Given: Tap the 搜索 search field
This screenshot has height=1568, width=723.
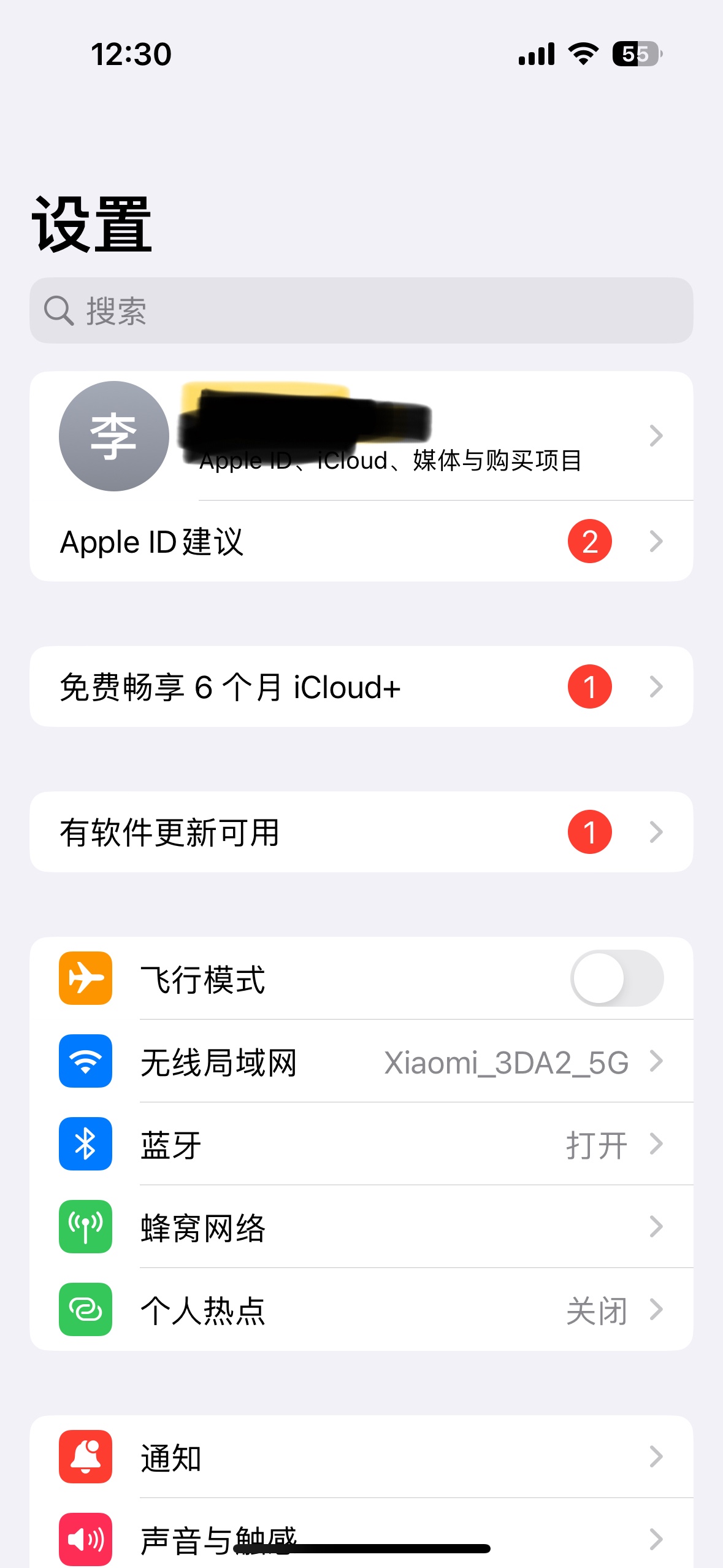Looking at the screenshot, I should tap(361, 310).
